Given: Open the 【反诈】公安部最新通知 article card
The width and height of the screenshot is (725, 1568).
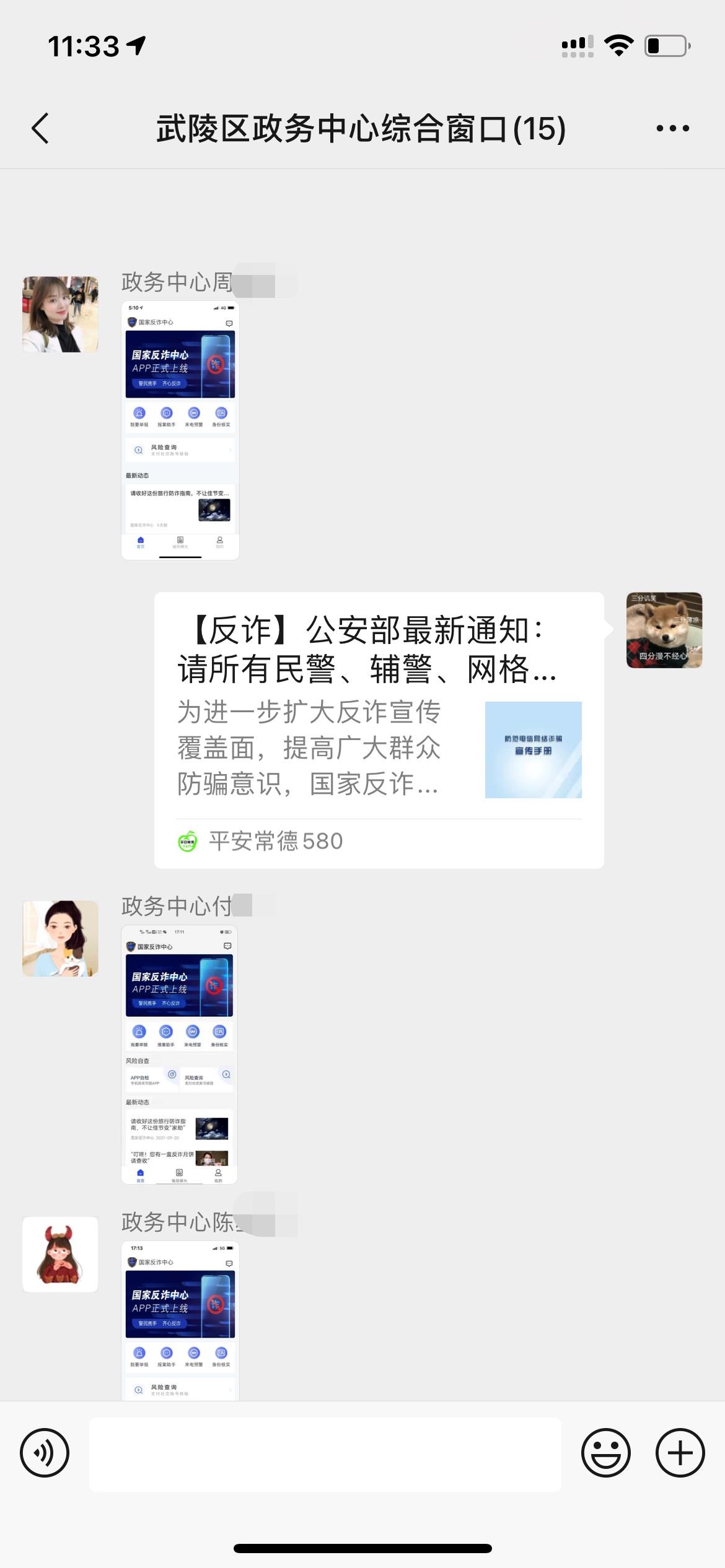Looking at the screenshot, I should [x=379, y=730].
